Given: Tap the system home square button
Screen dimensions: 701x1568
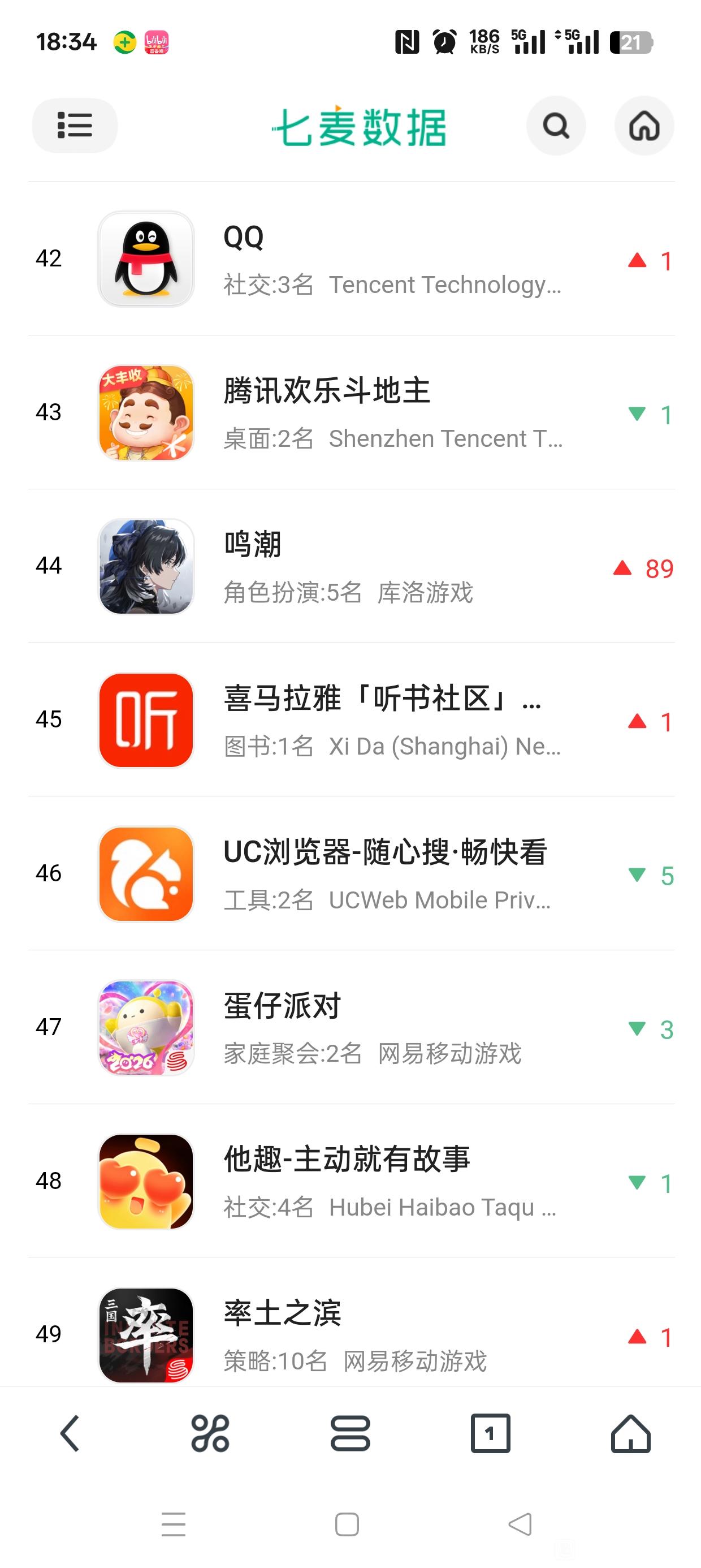Looking at the screenshot, I should (347, 1524).
